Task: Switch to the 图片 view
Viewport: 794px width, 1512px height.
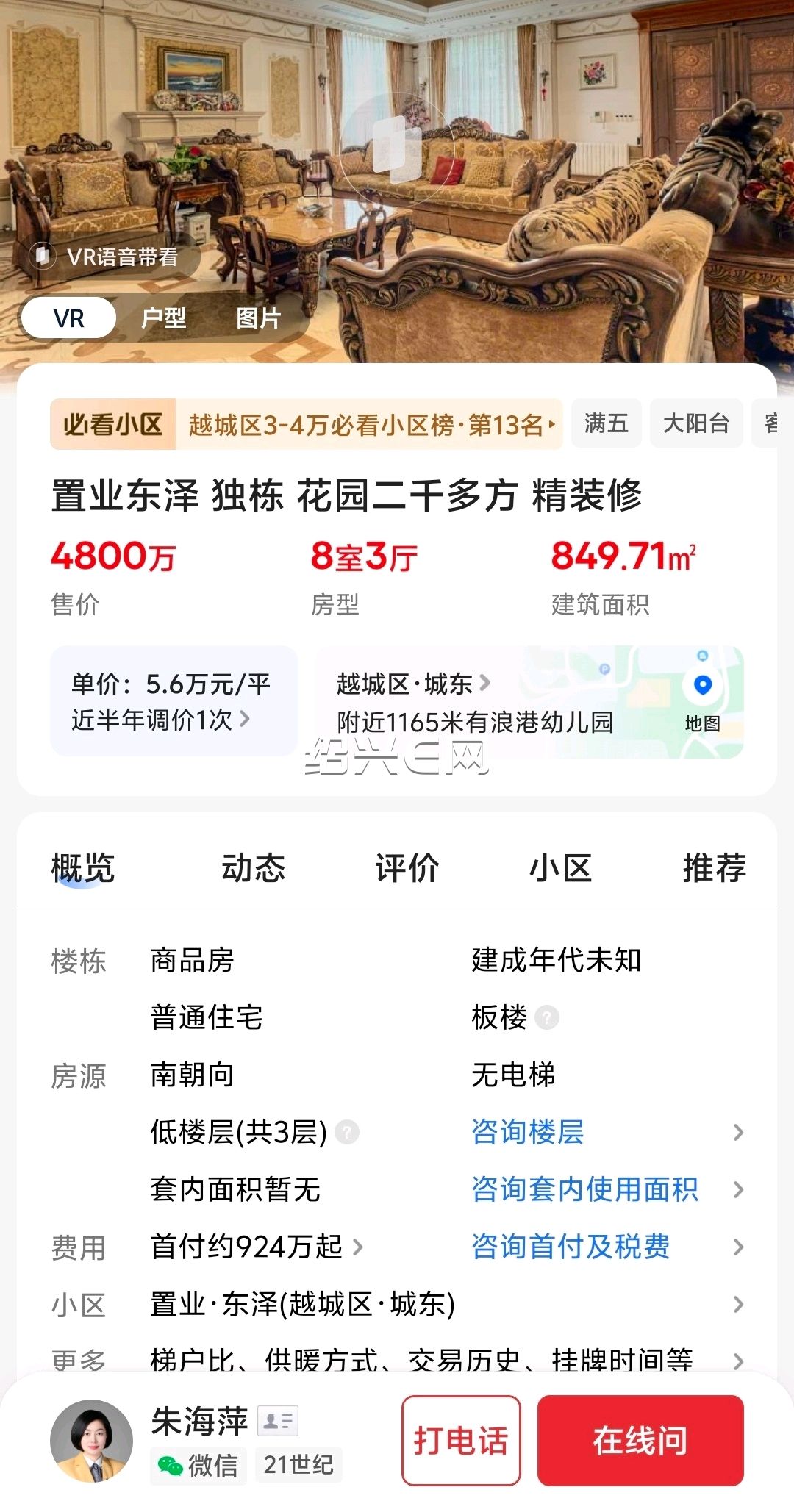Action: [259, 318]
